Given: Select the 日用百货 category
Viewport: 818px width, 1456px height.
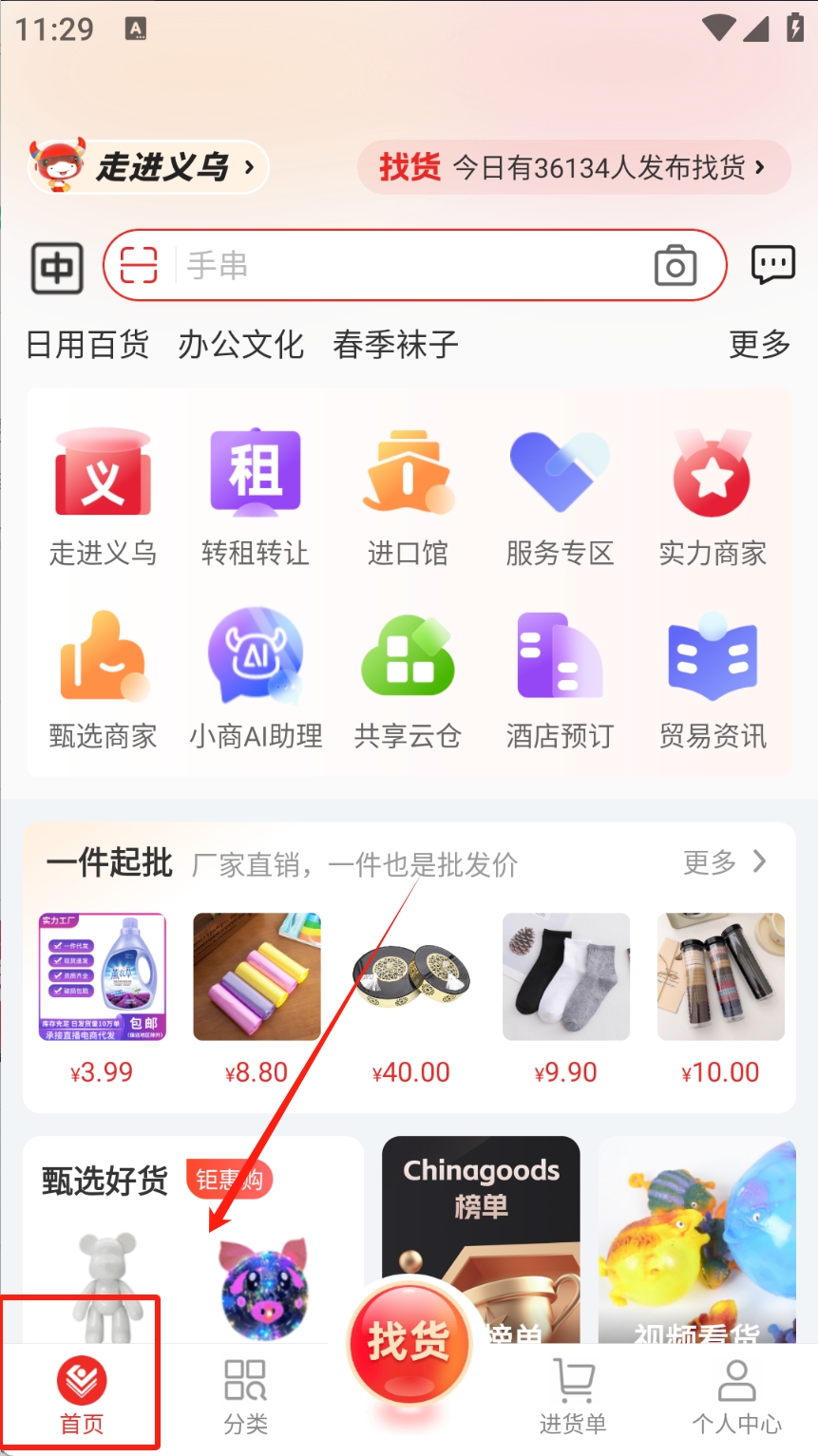Looking at the screenshot, I should (x=87, y=345).
